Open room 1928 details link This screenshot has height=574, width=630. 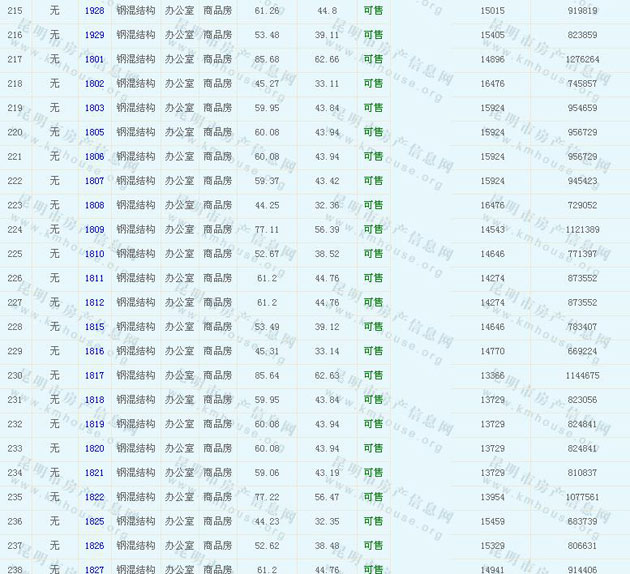click(x=95, y=10)
